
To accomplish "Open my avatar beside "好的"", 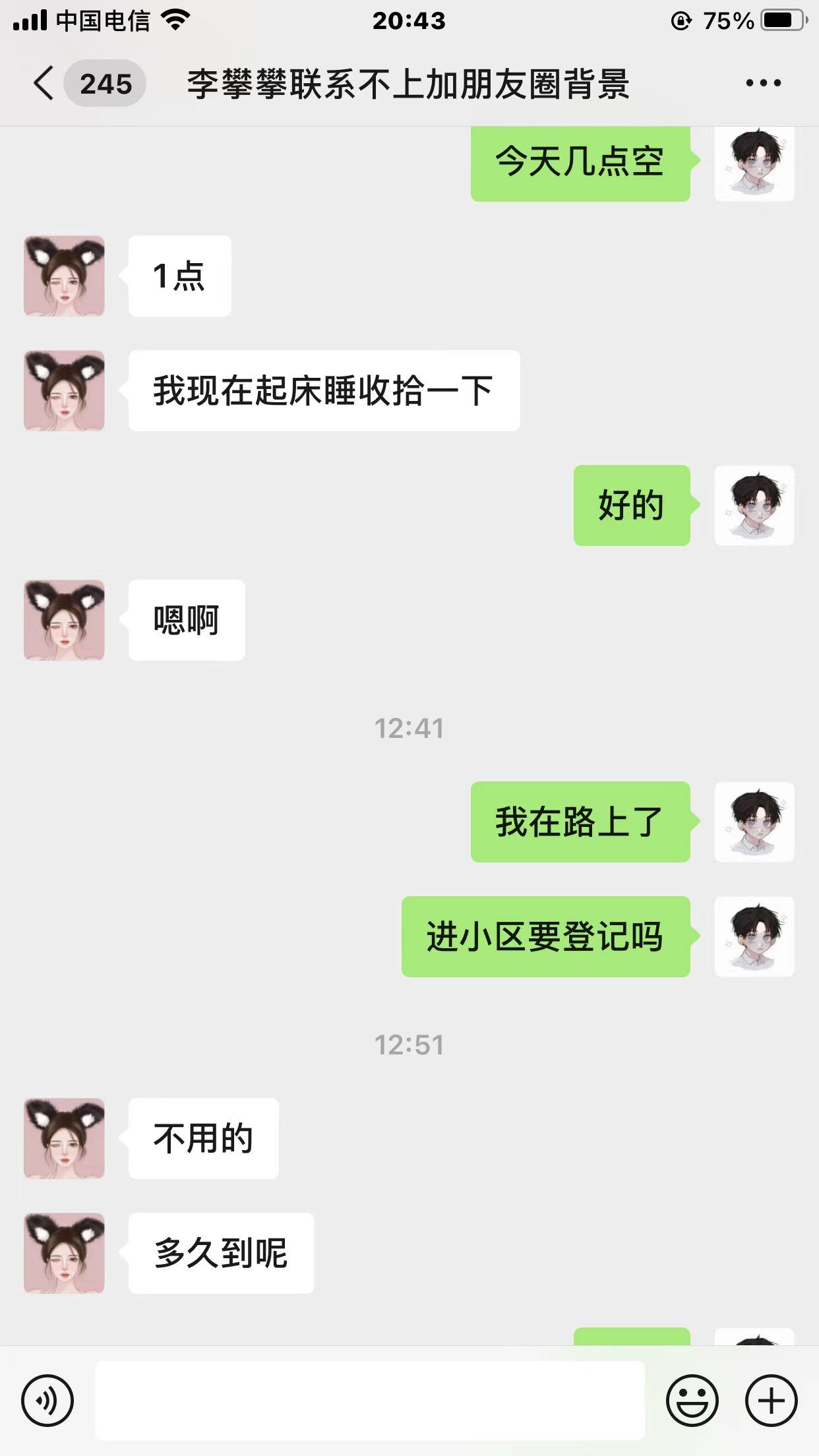I will point(754,505).
